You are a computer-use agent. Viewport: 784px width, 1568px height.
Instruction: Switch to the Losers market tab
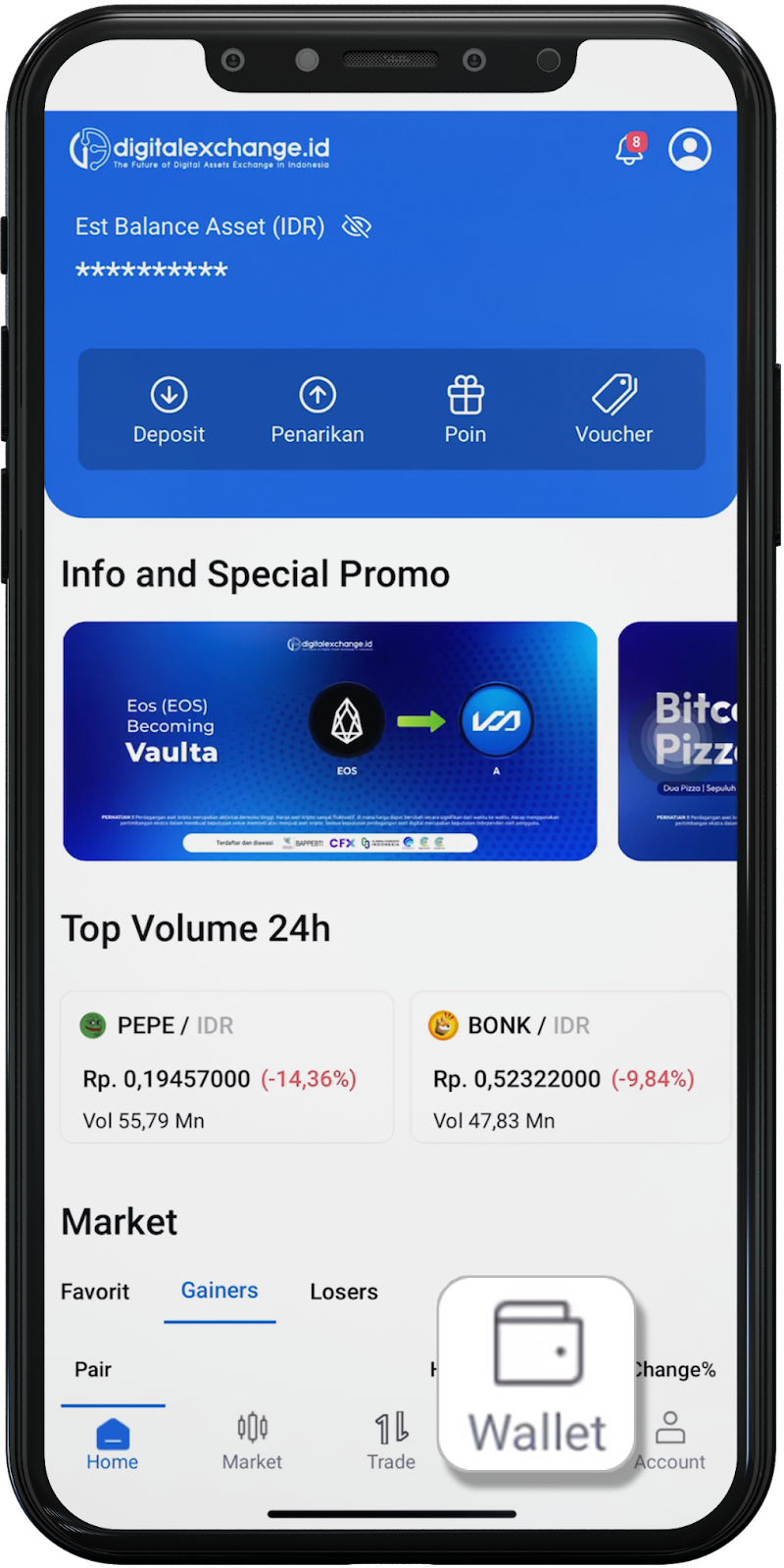pyautogui.click(x=344, y=1292)
